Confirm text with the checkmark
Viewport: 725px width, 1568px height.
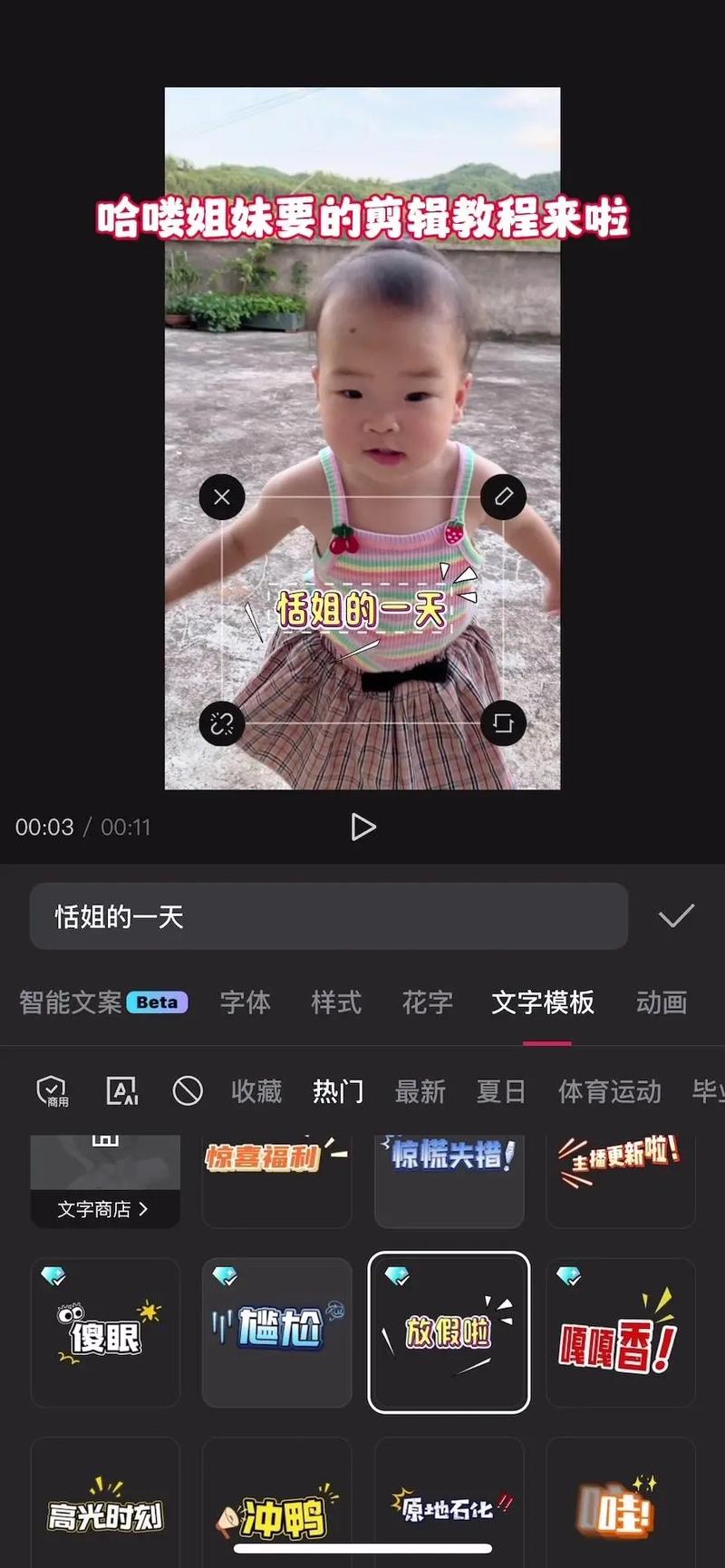point(676,916)
